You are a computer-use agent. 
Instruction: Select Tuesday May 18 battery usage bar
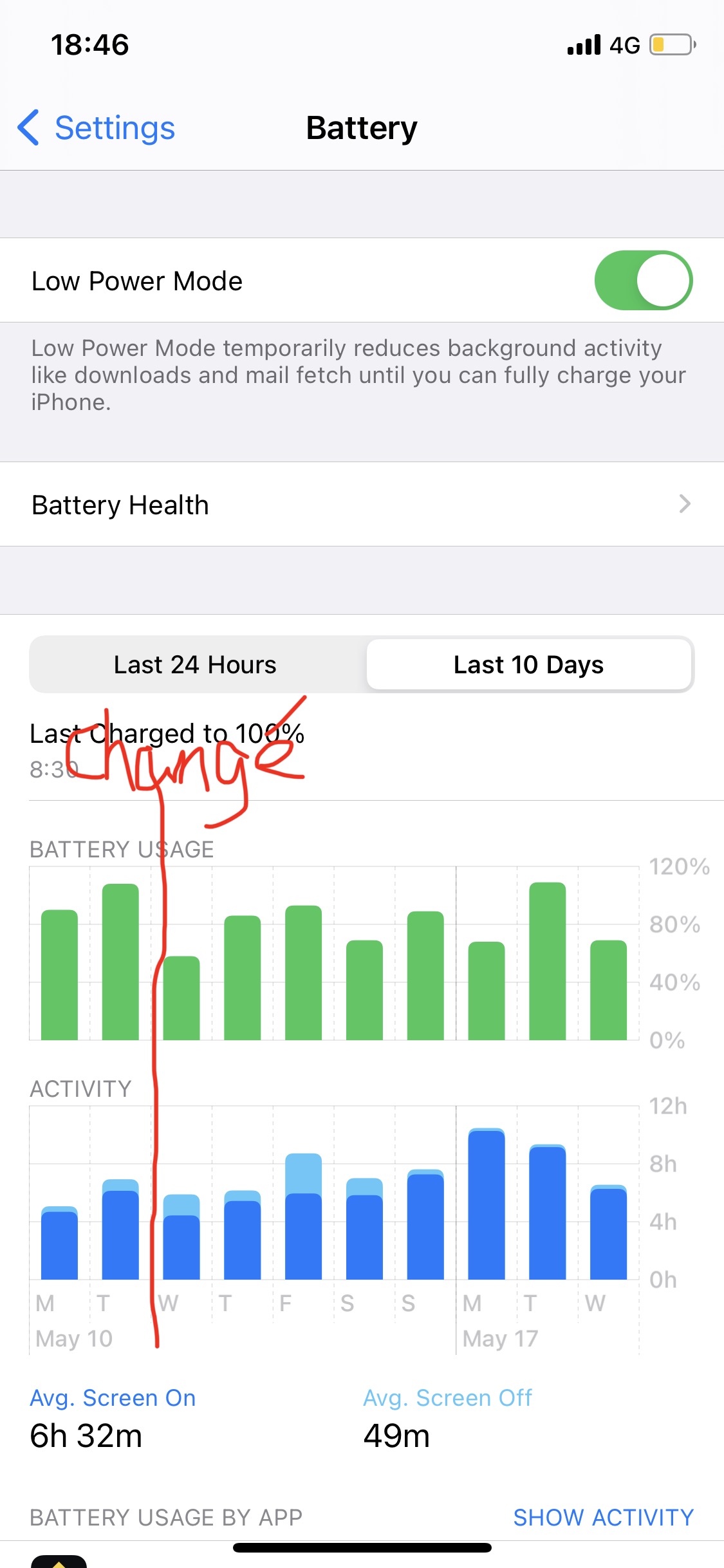pyautogui.click(x=547, y=961)
